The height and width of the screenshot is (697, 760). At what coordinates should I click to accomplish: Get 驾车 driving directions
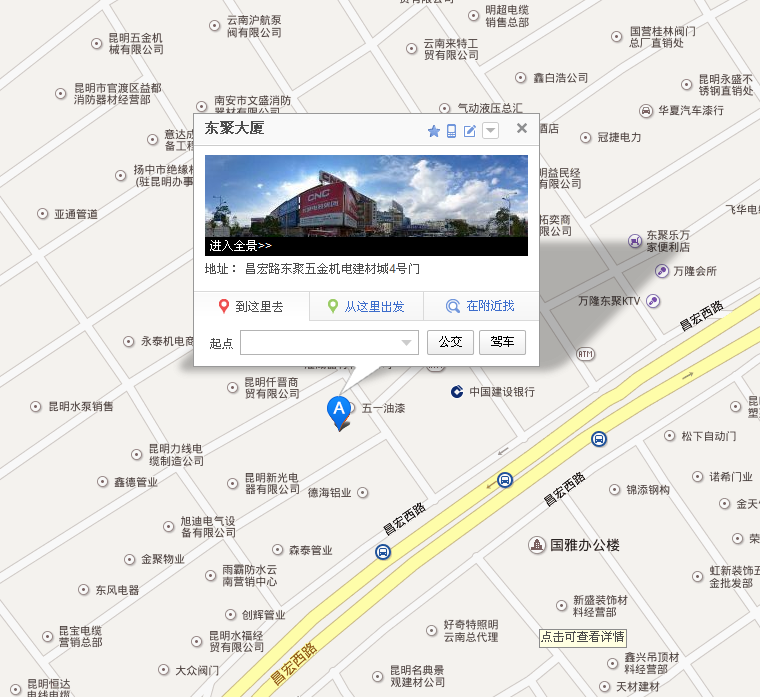(502, 342)
